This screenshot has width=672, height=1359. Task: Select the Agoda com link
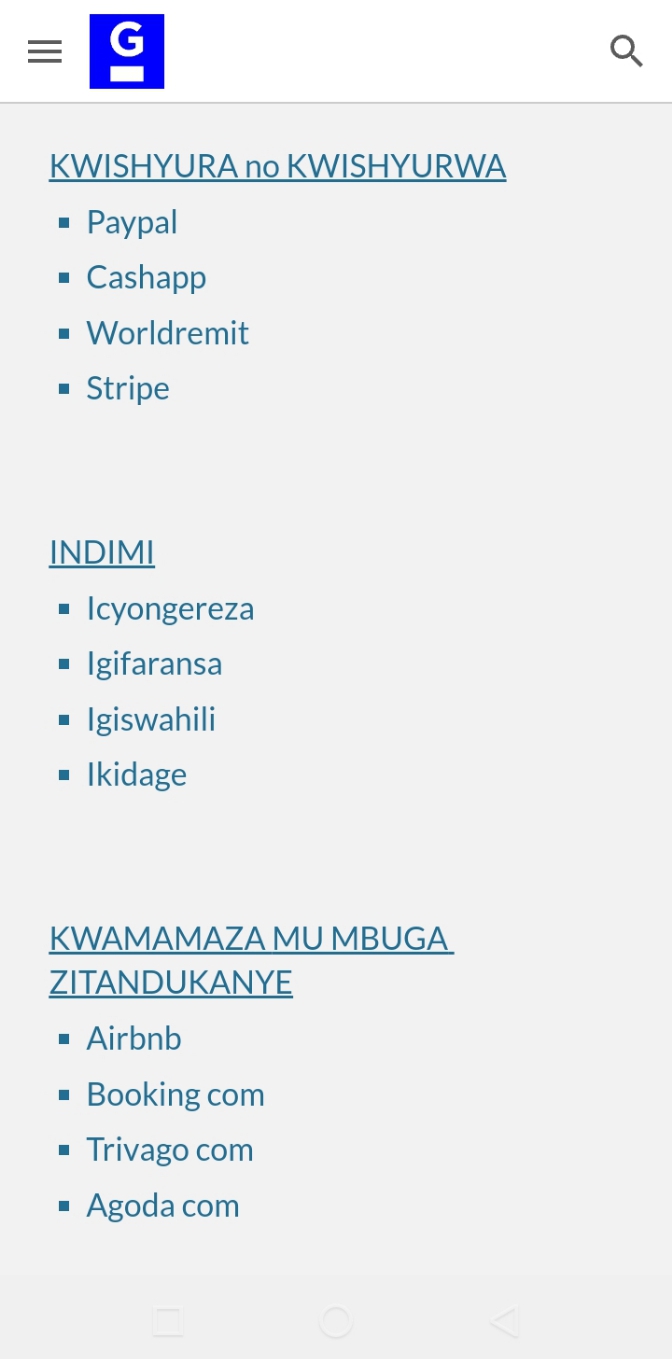(163, 1205)
